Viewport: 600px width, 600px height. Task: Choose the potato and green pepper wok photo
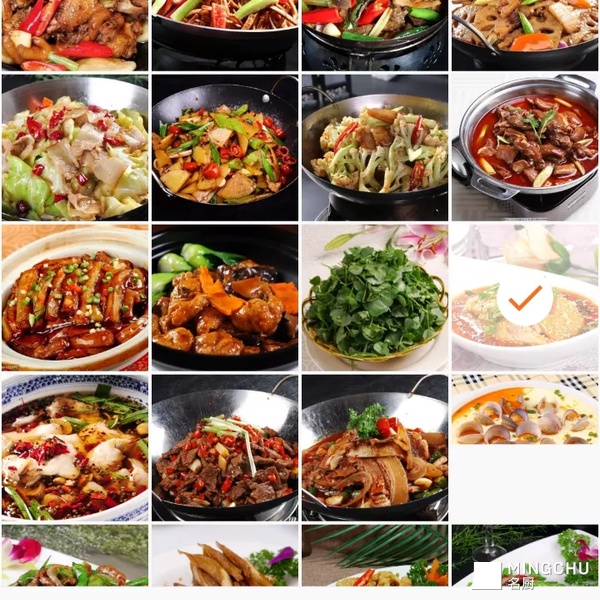pos(224,147)
